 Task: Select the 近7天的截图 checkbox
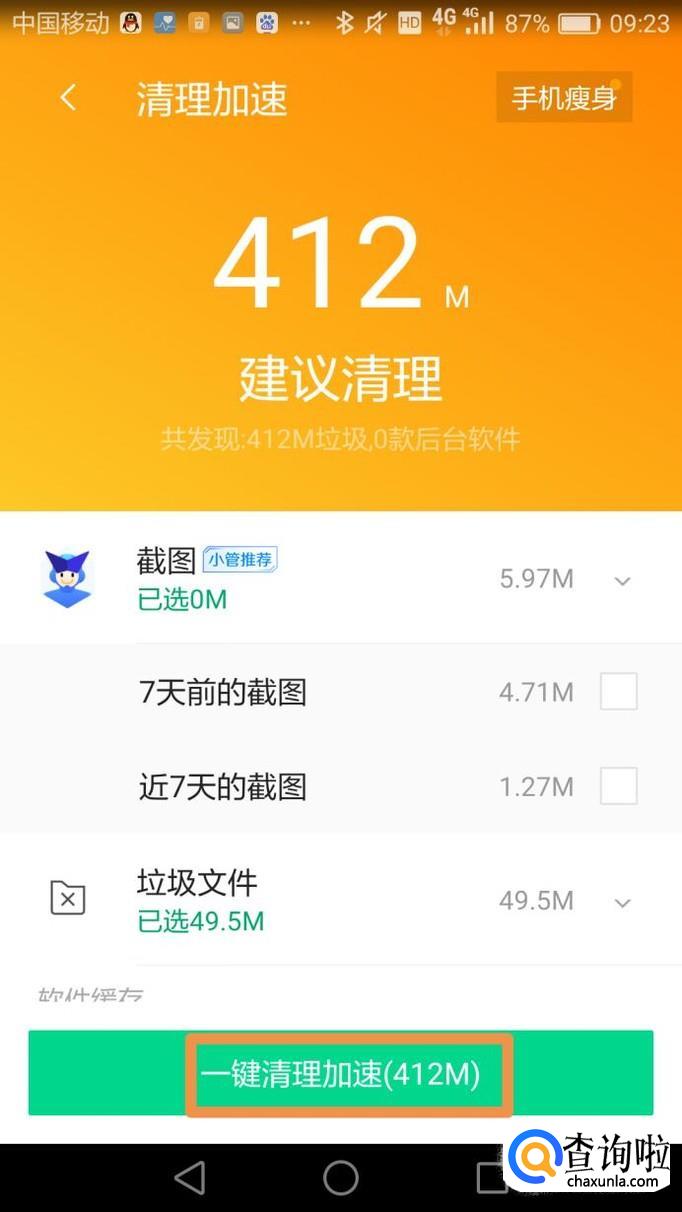(x=618, y=786)
